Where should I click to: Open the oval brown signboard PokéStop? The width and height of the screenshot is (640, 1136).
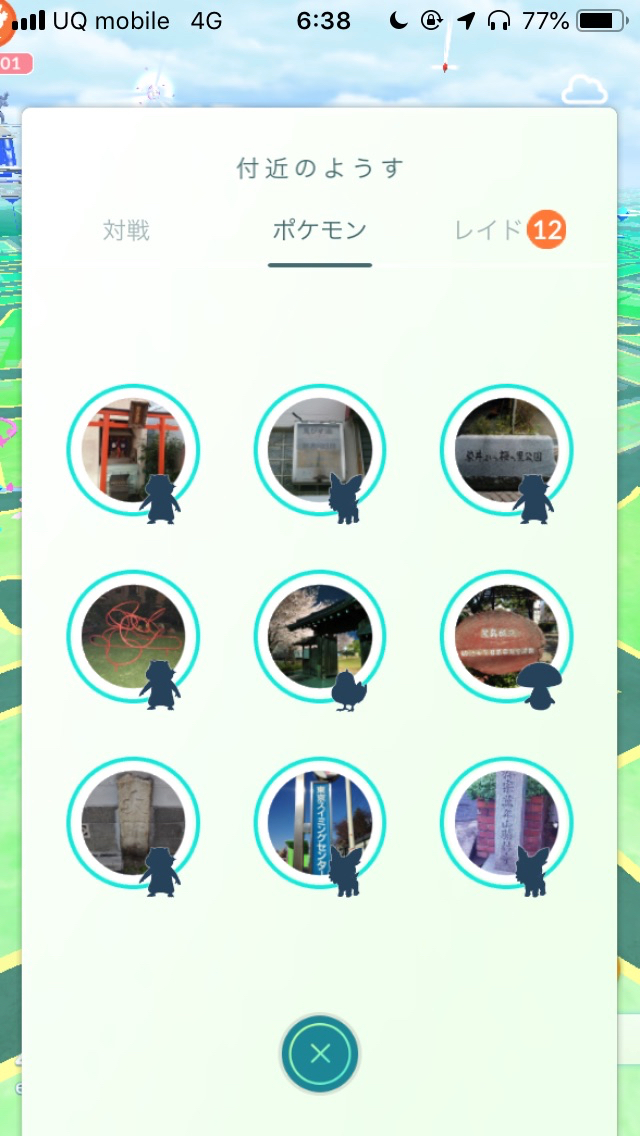(506, 636)
